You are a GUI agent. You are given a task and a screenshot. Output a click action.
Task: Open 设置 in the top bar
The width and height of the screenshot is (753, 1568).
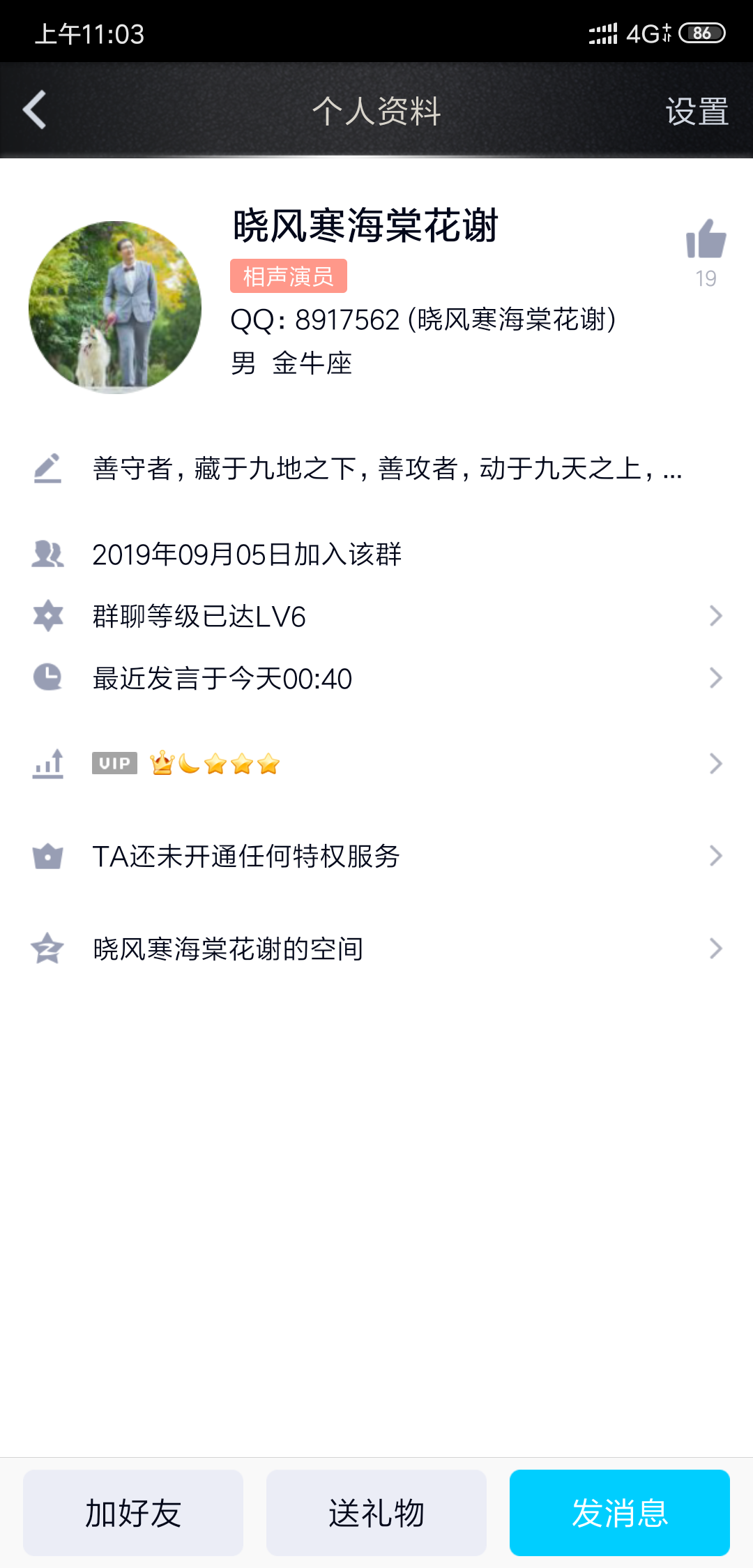click(x=697, y=112)
